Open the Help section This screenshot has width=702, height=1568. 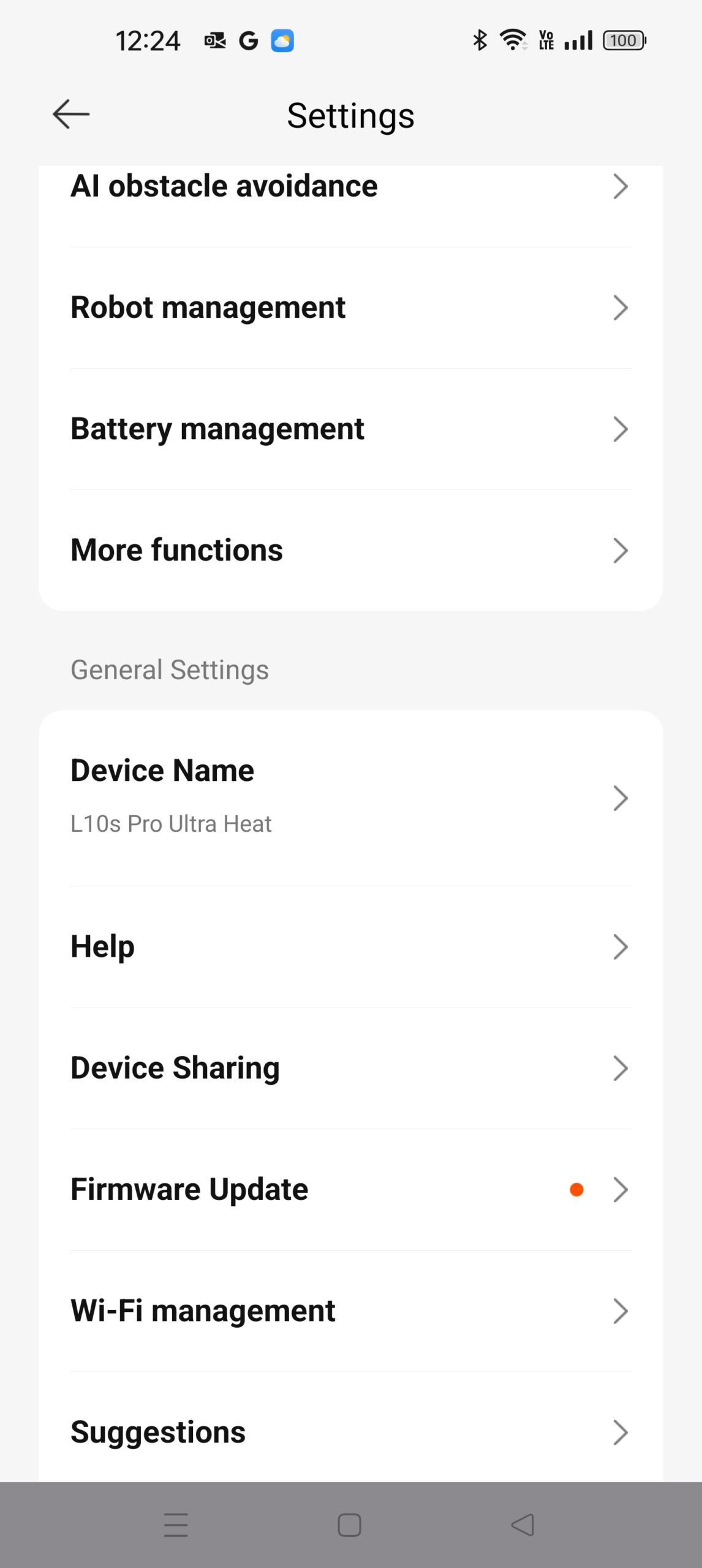pos(350,947)
